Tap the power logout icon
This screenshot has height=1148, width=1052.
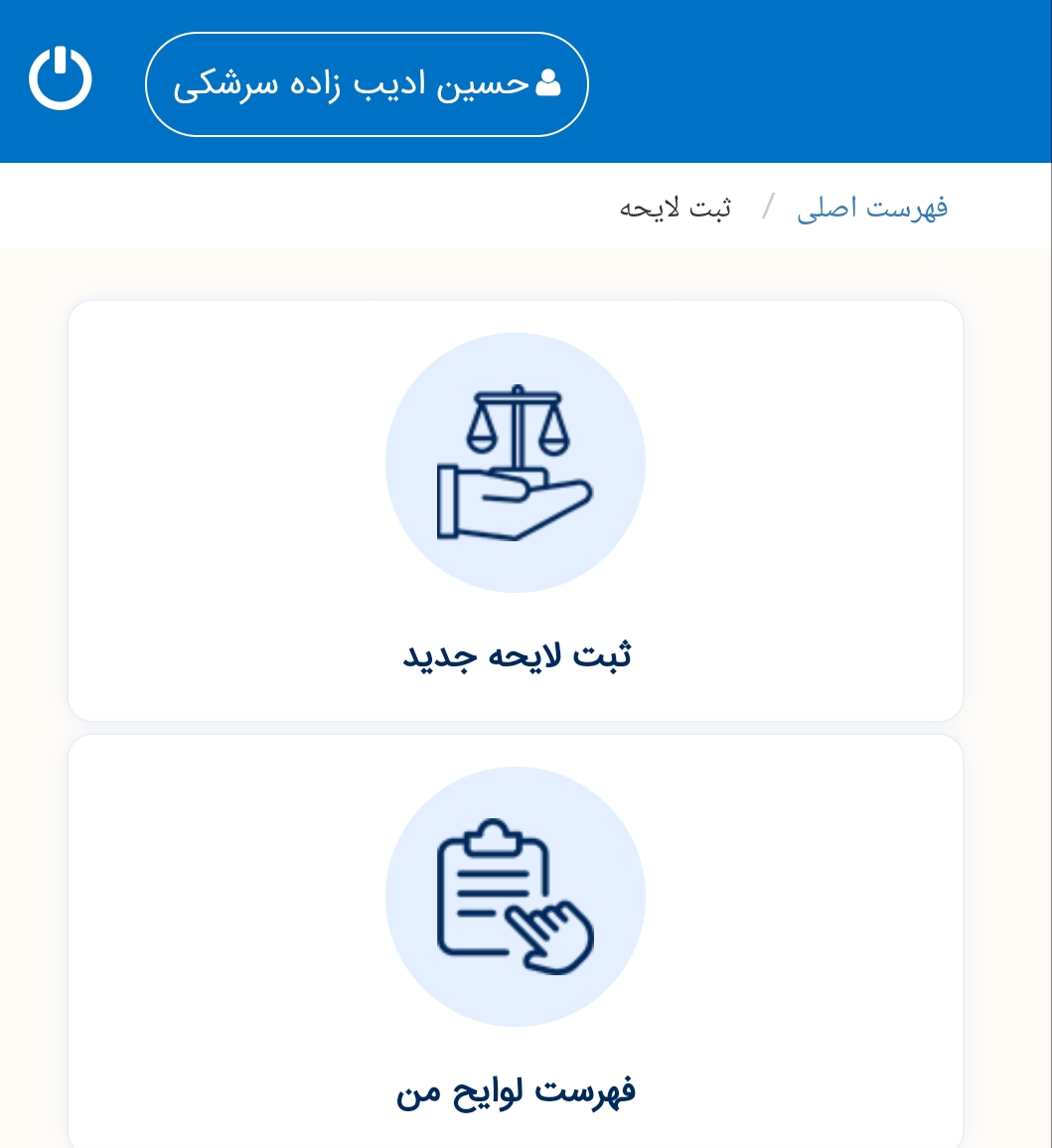(x=61, y=79)
